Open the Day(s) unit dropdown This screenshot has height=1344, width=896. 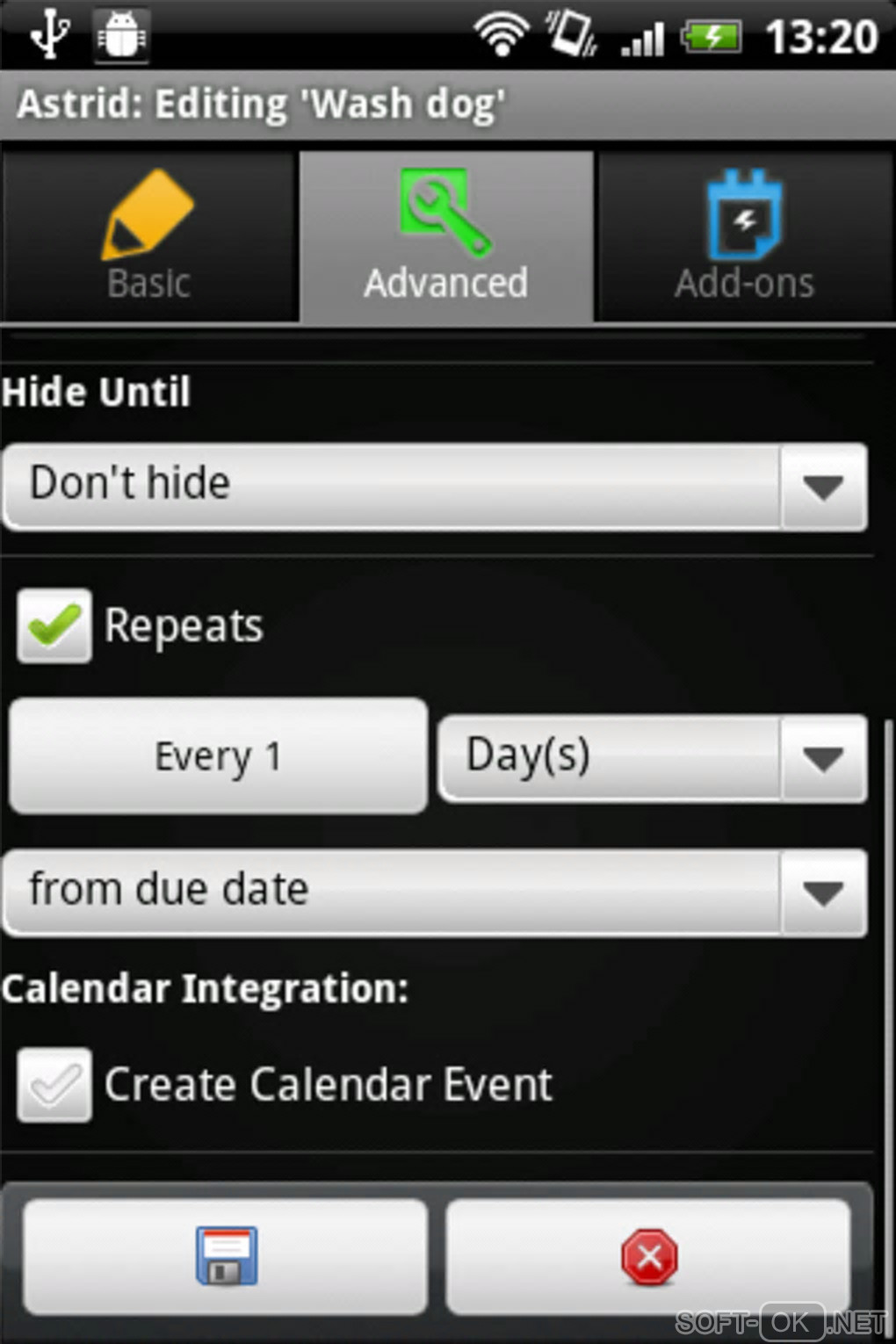(652, 757)
